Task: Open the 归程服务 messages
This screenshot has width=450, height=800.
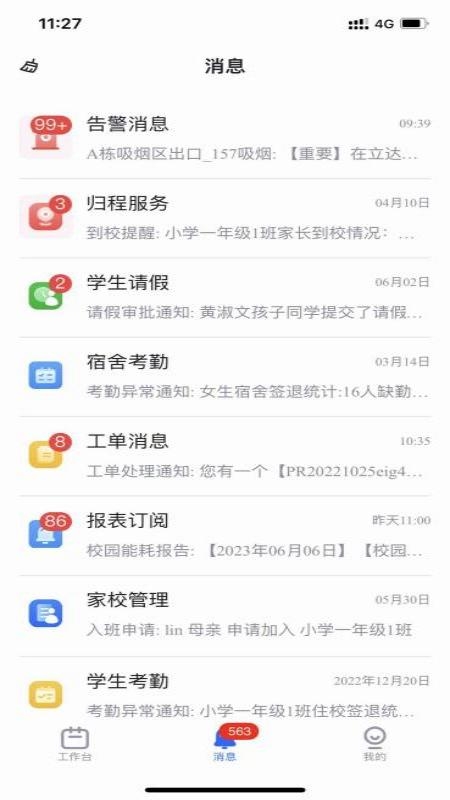Action: 225,218
